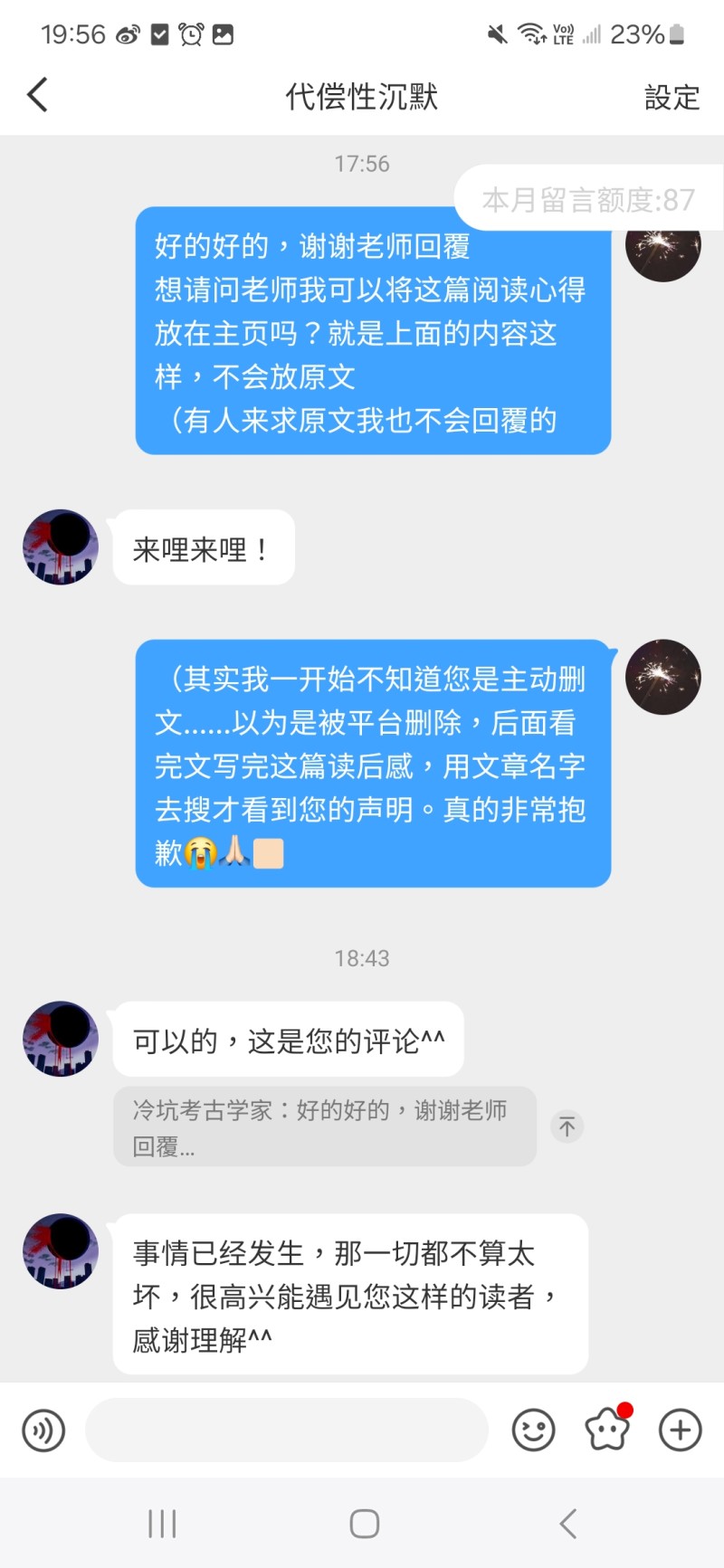Viewport: 724px width, 1568px height.
Task: Open the plus attachment menu
Action: 681,1430
